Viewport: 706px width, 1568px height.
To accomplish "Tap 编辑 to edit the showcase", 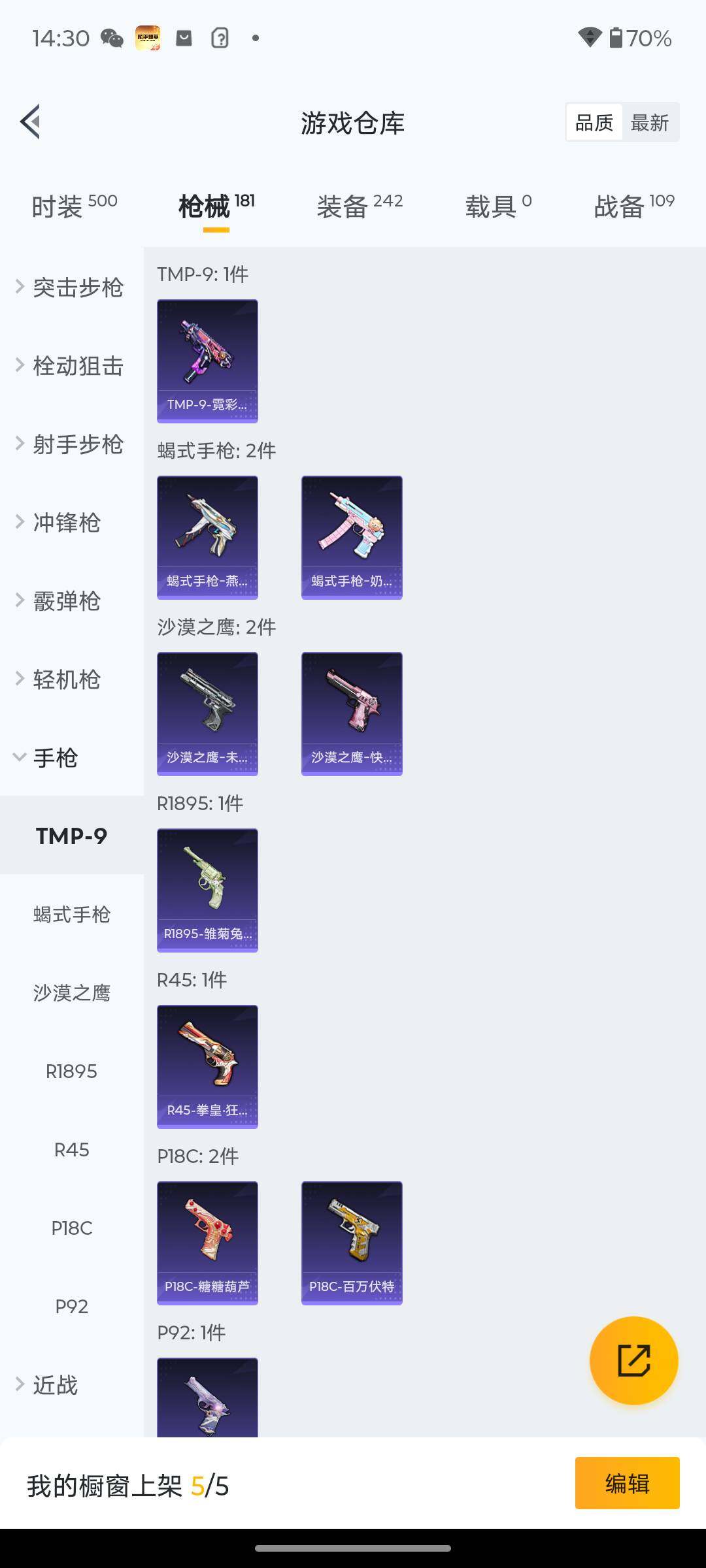I will (x=627, y=1483).
